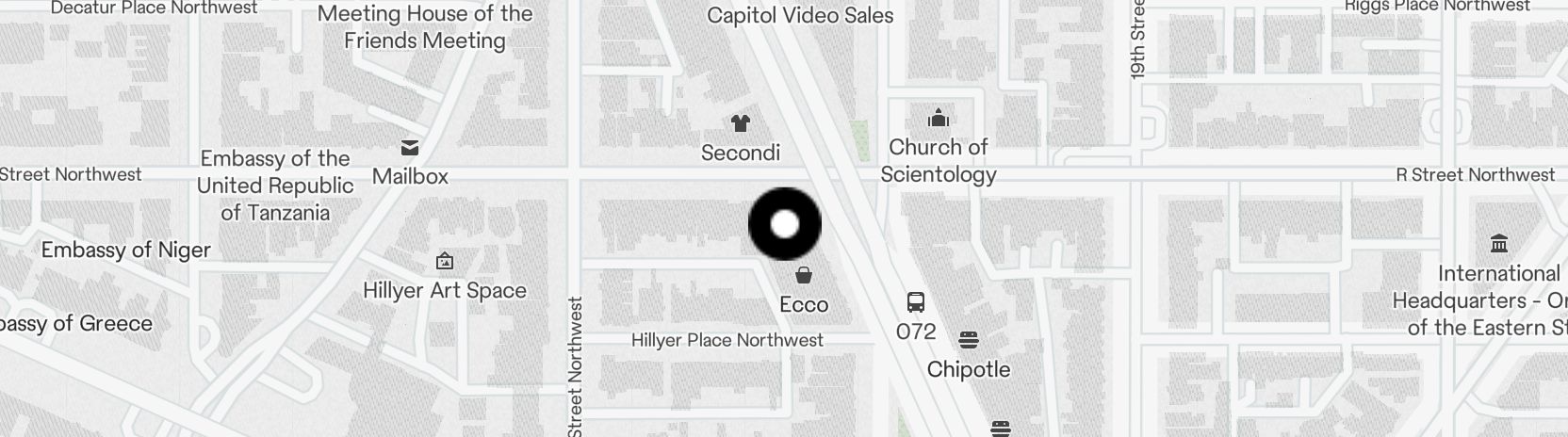This screenshot has height=437, width=1568.
Task: Select the Mailbox marker
Action: pyautogui.click(x=410, y=148)
